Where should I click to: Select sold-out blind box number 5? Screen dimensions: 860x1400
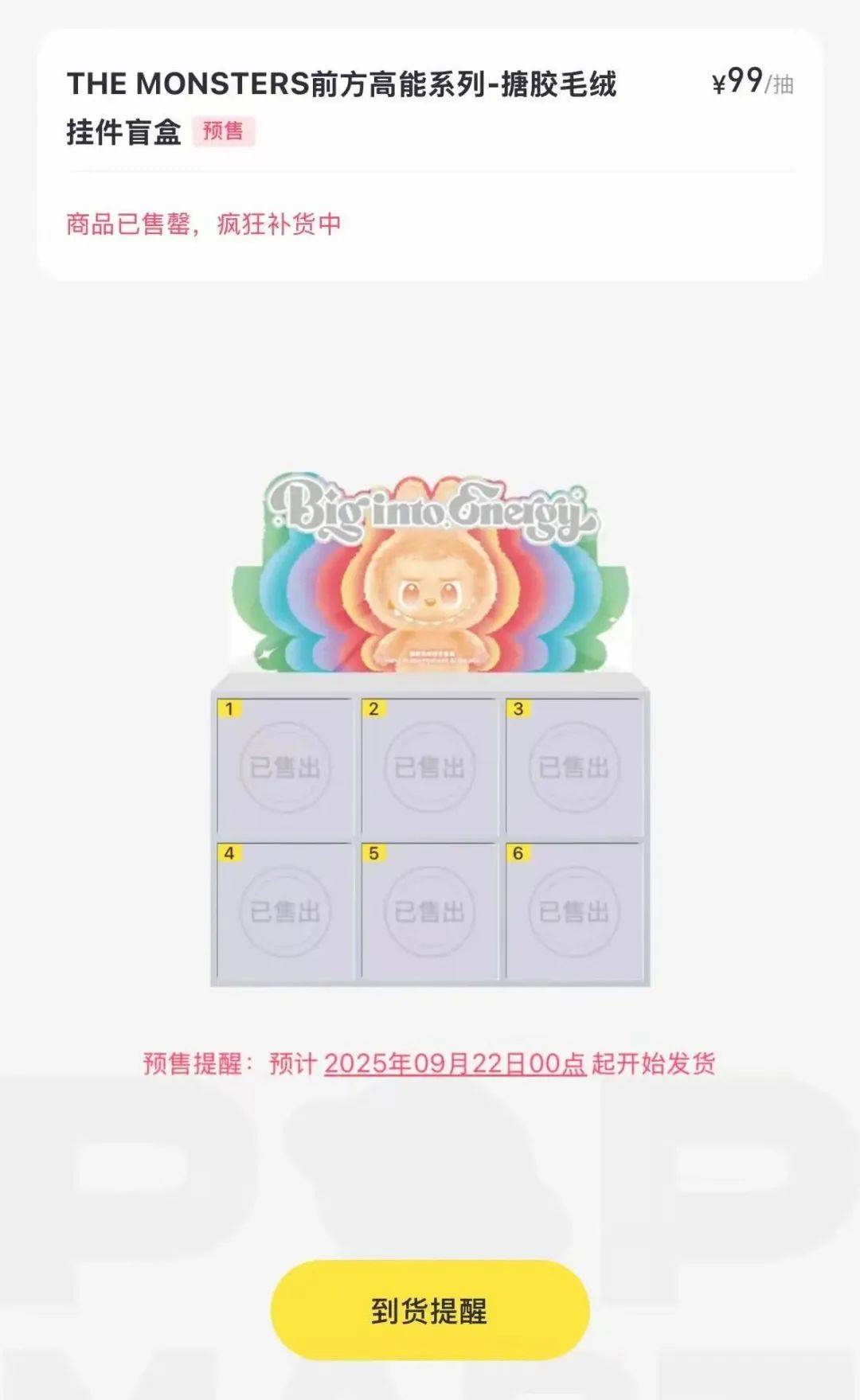coord(429,912)
